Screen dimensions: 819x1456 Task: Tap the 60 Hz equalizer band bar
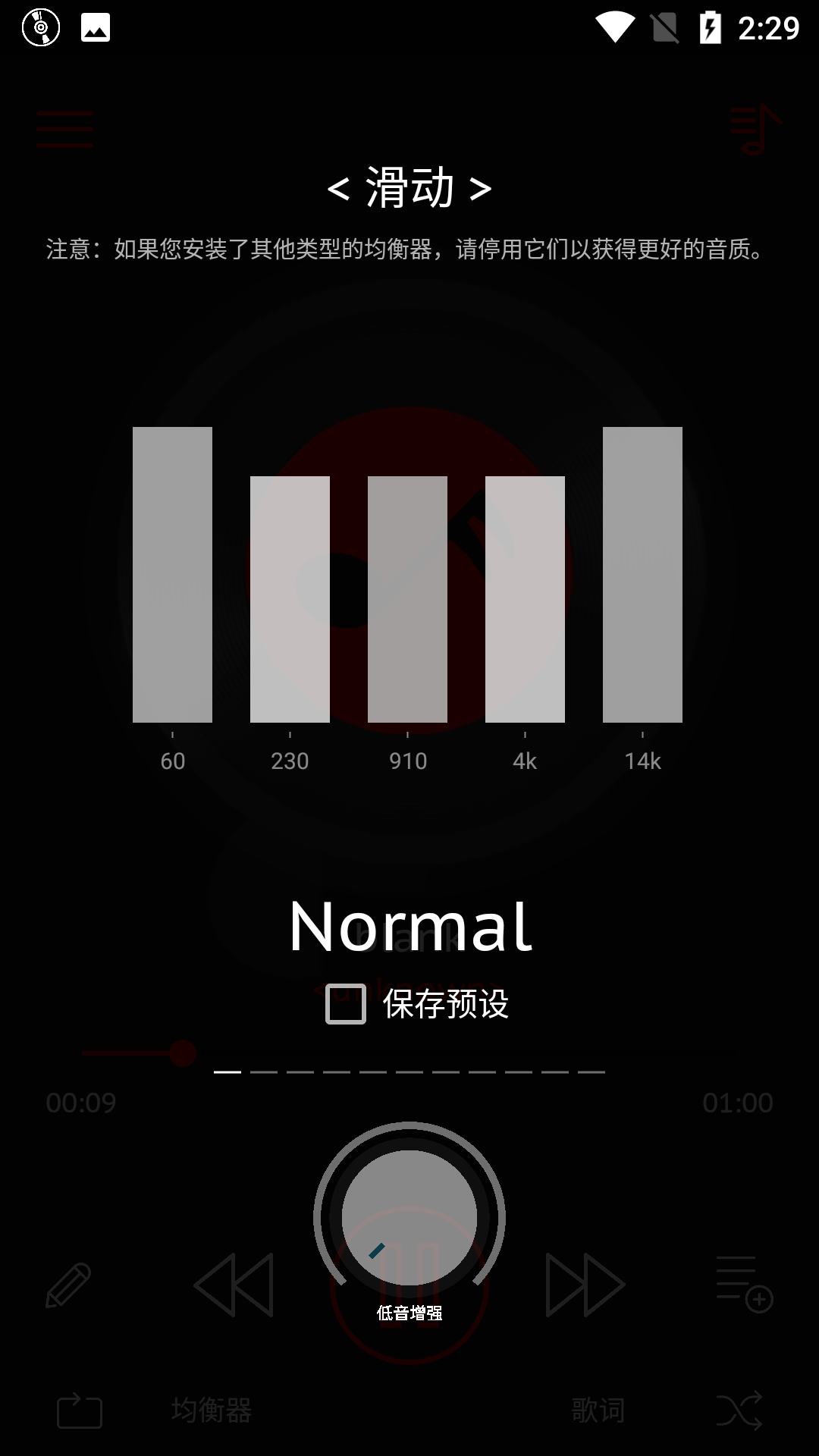click(172, 574)
